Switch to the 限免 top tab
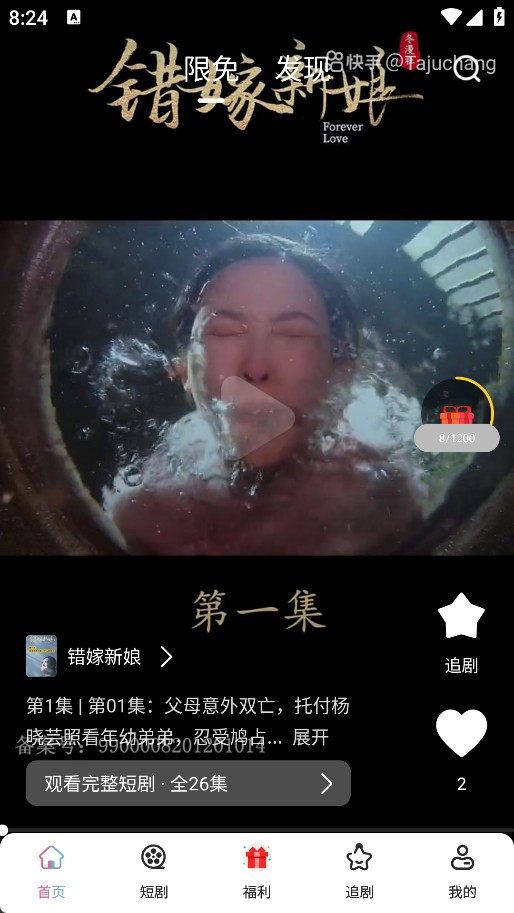Screen dimensions: 514x913 pos(211,70)
